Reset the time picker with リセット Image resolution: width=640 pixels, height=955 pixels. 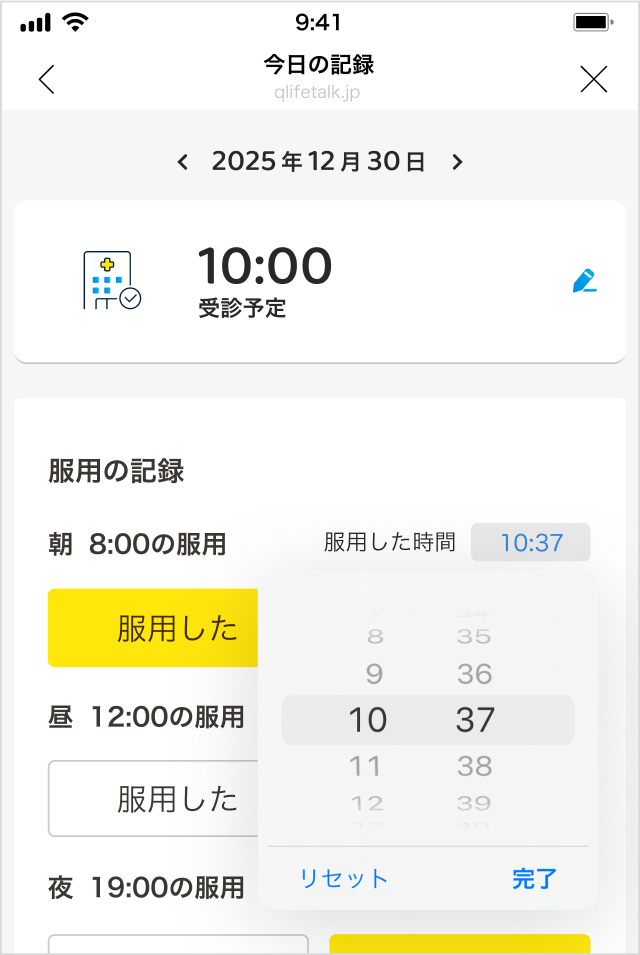pyautogui.click(x=344, y=879)
